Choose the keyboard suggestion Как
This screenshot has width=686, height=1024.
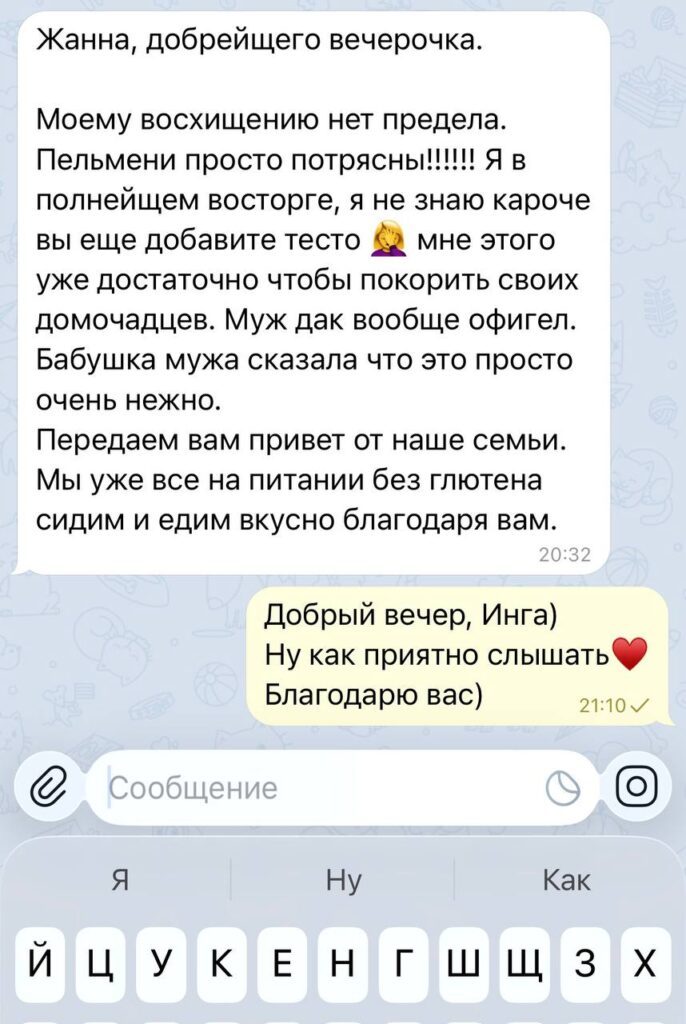click(x=567, y=881)
